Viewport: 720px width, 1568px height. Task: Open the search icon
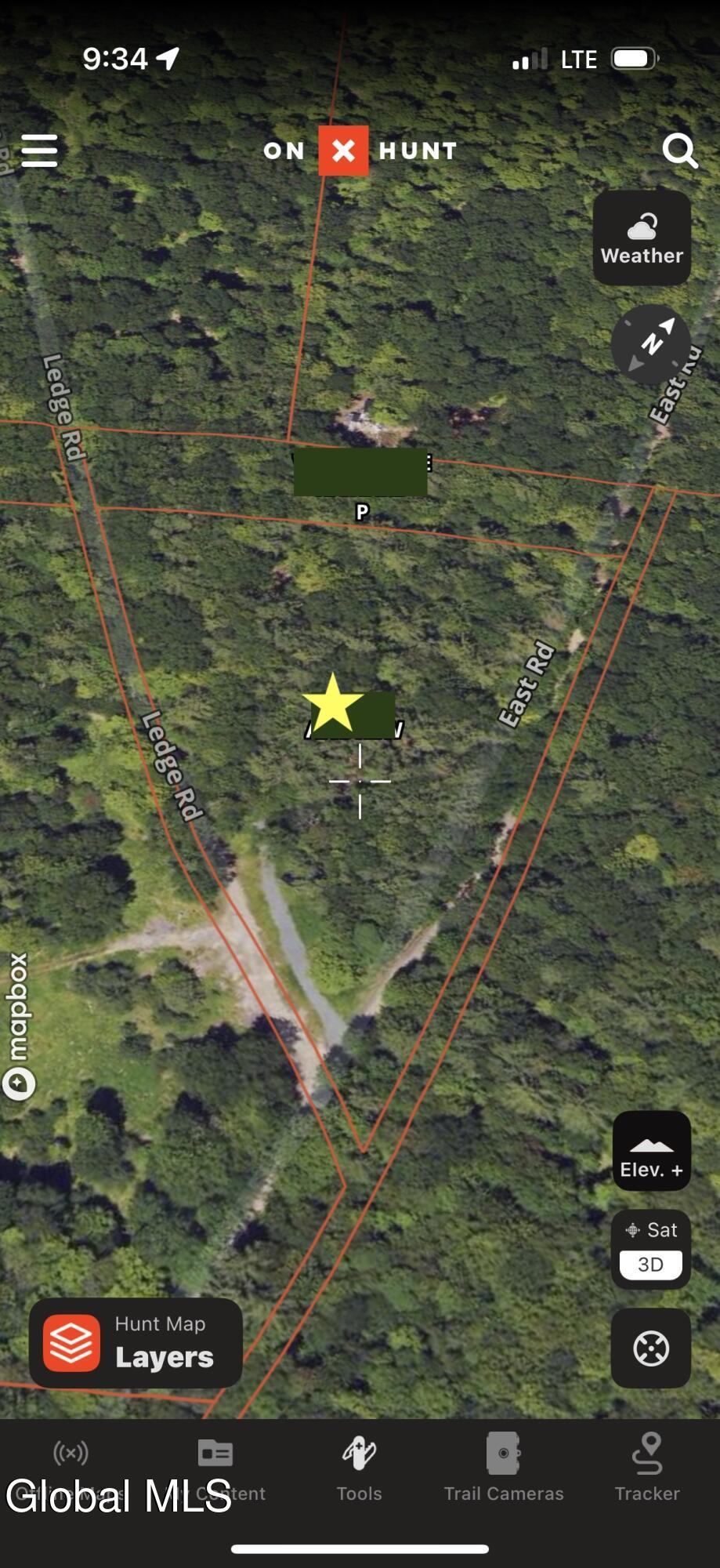pyautogui.click(x=680, y=151)
